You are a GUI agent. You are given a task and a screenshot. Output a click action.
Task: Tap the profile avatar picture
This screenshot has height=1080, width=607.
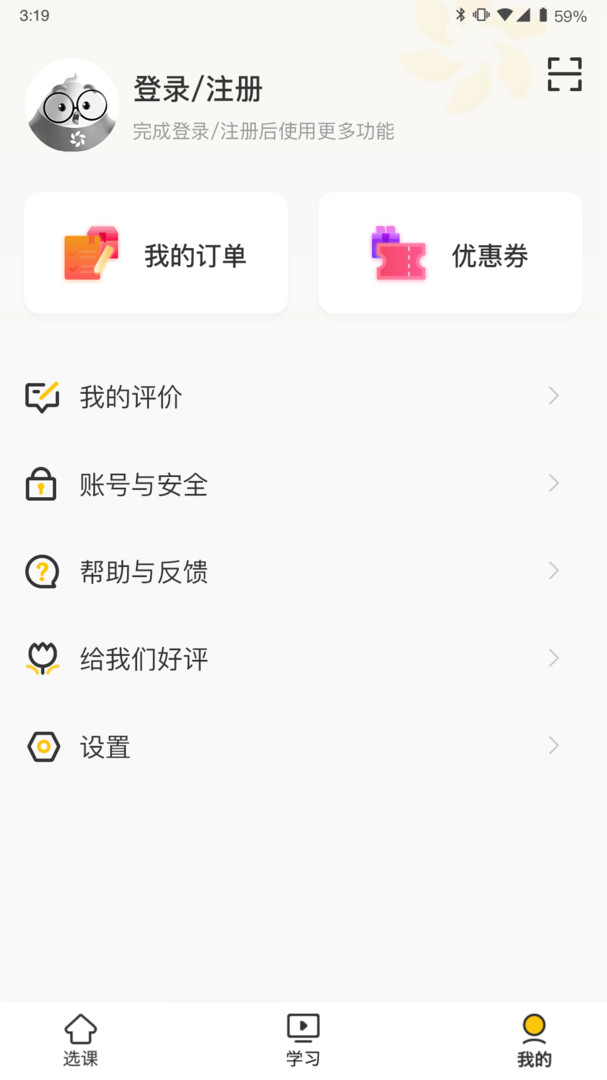72,106
